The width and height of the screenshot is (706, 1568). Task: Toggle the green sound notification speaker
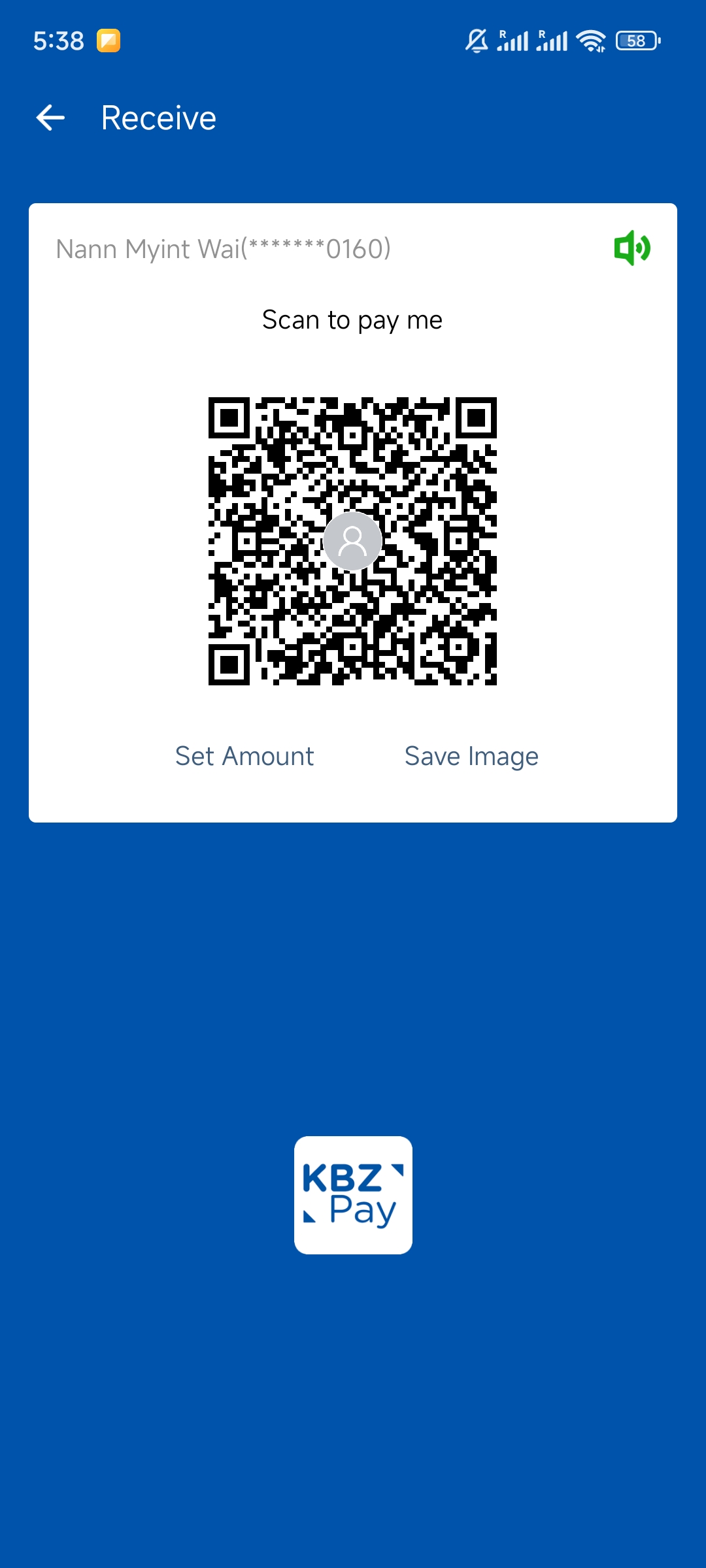coord(631,248)
